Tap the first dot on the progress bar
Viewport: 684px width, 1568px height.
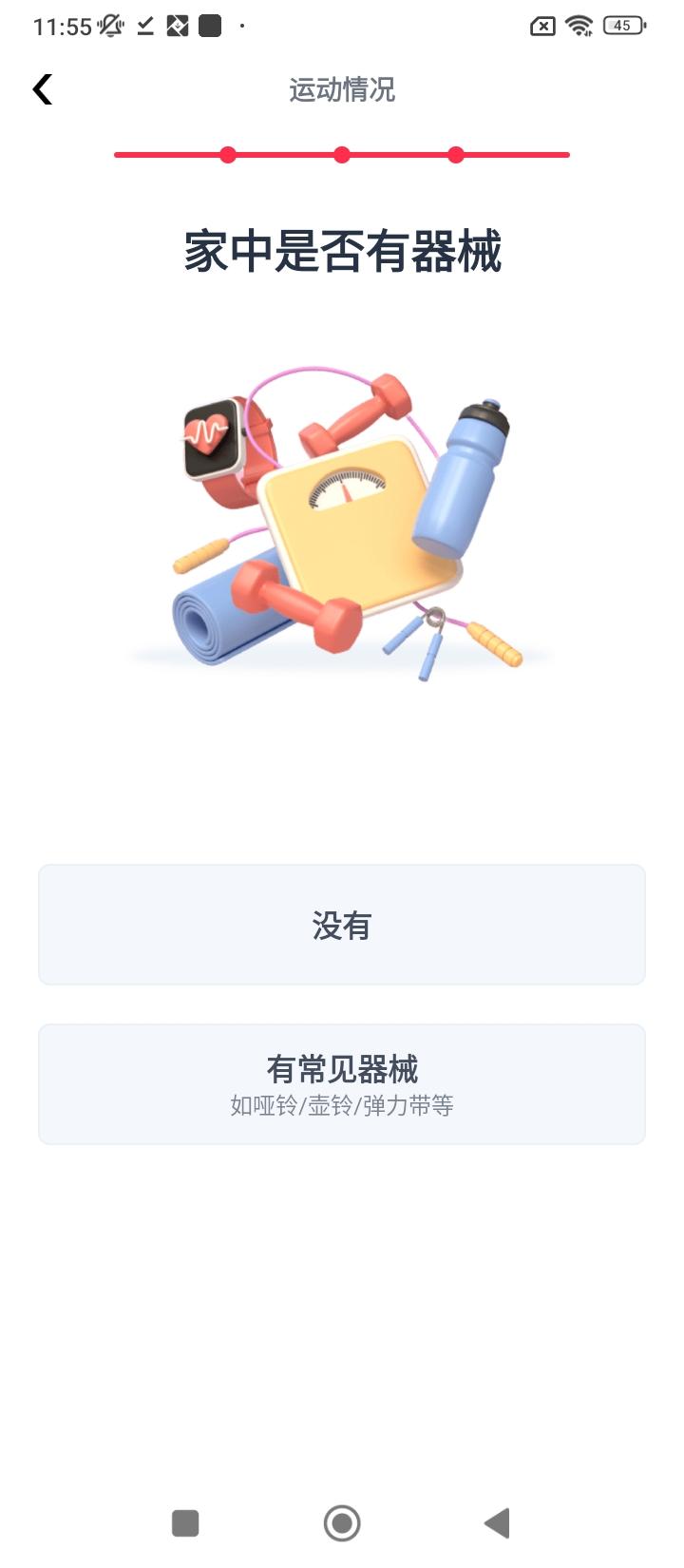point(226,153)
